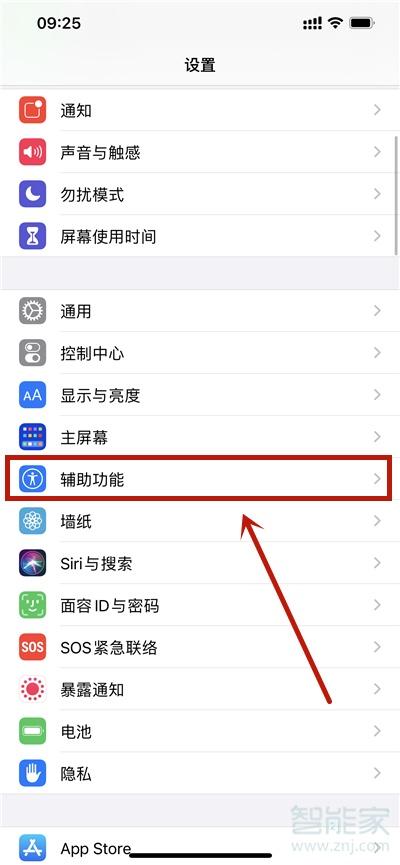400x865 pixels.
Task: Open 声音与触感 settings
Action: (x=200, y=152)
